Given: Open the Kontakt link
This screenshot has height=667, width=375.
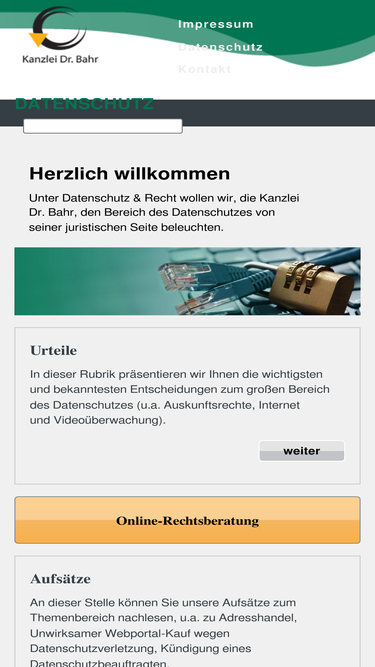Looking at the screenshot, I should coord(205,69).
